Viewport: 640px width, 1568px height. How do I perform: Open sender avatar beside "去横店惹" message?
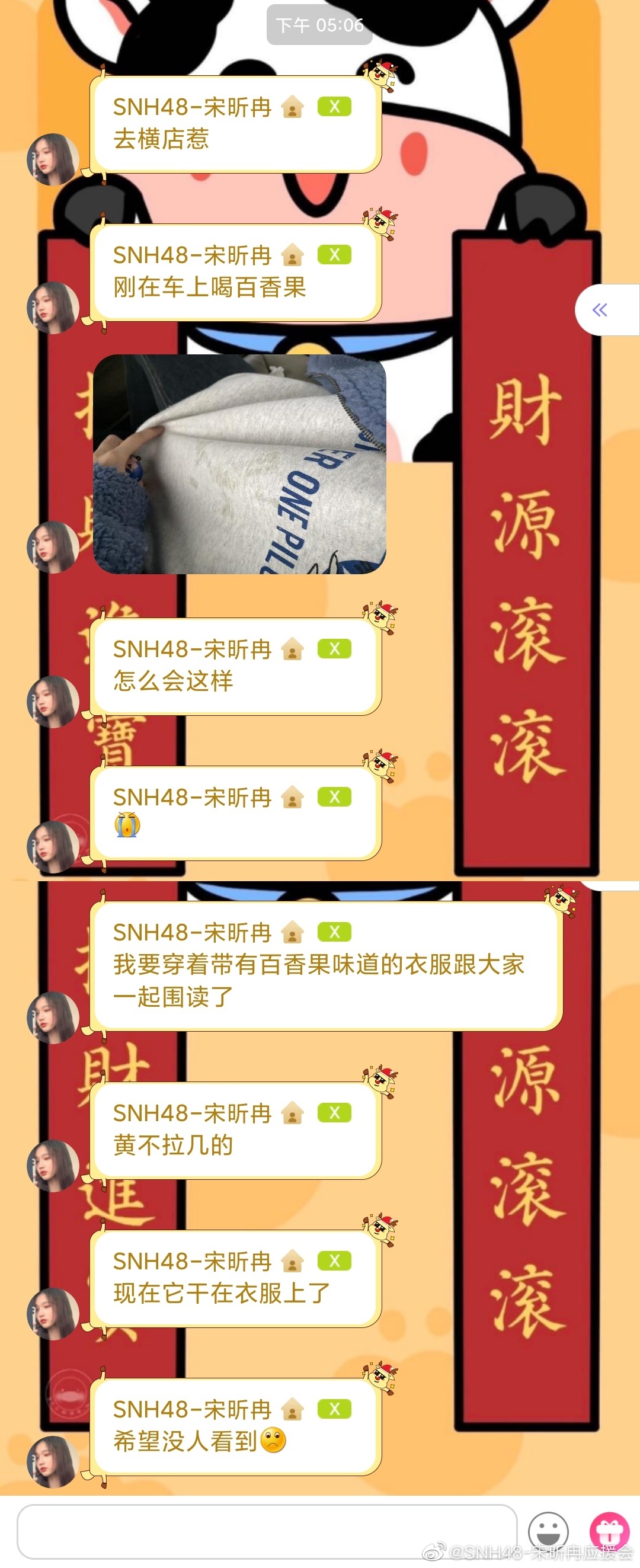pyautogui.click(x=53, y=159)
